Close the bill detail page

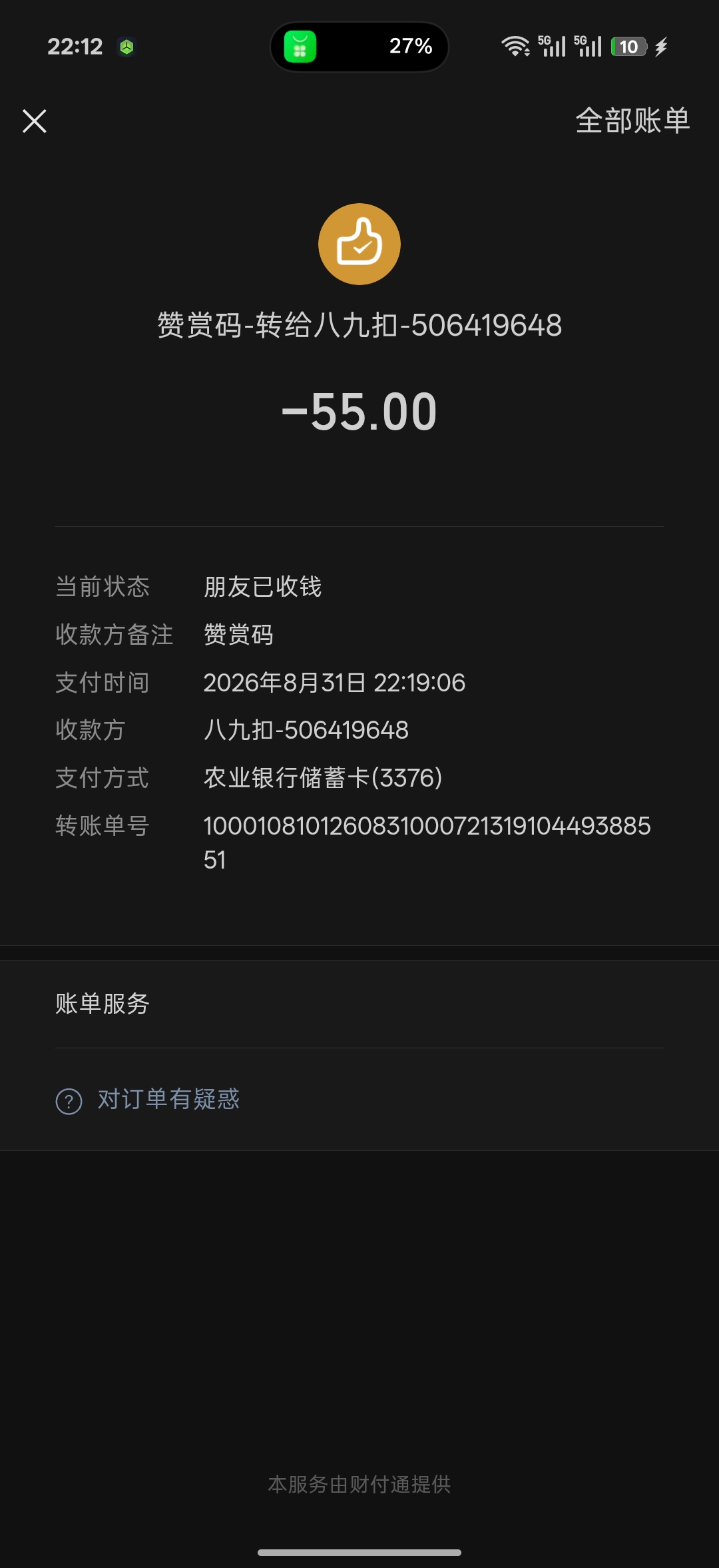[35, 121]
